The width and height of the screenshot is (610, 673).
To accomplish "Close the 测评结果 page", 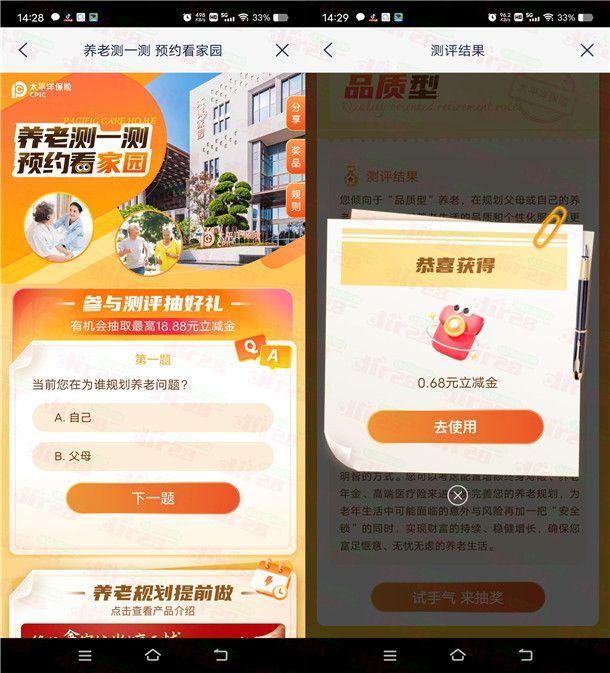I will coord(587,51).
